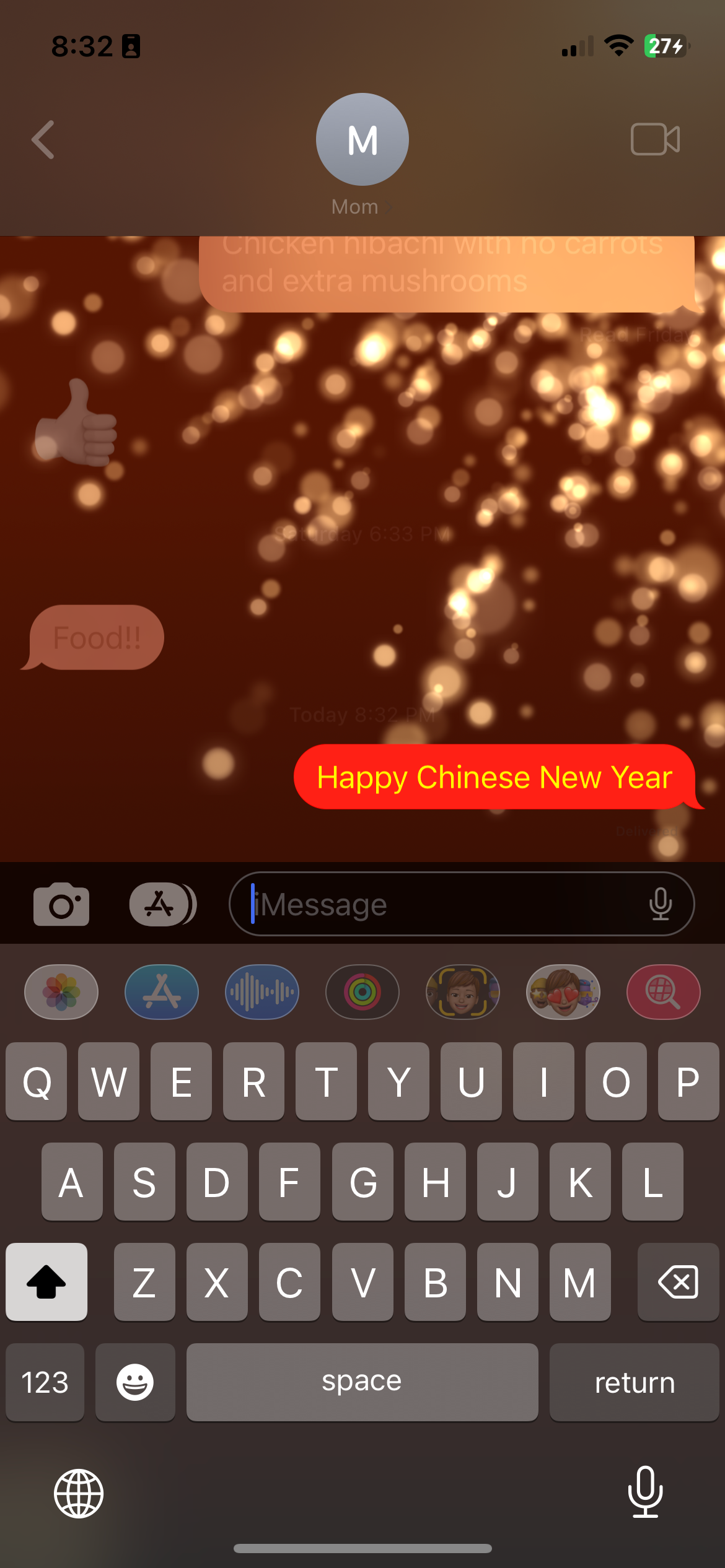
Task: Start dictation with the keyboard microphone
Action: [645, 1492]
